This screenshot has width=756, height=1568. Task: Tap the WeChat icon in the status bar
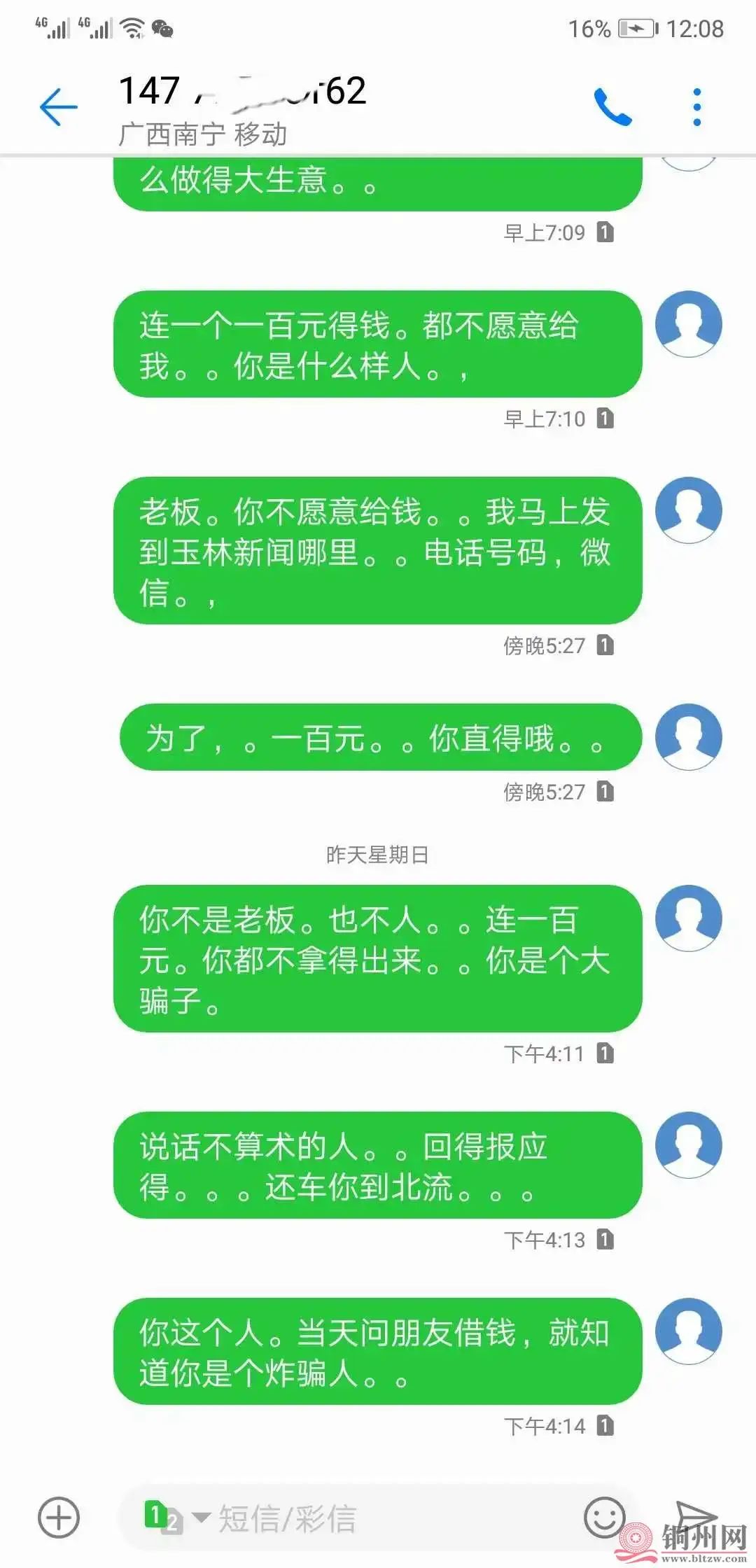[162, 27]
